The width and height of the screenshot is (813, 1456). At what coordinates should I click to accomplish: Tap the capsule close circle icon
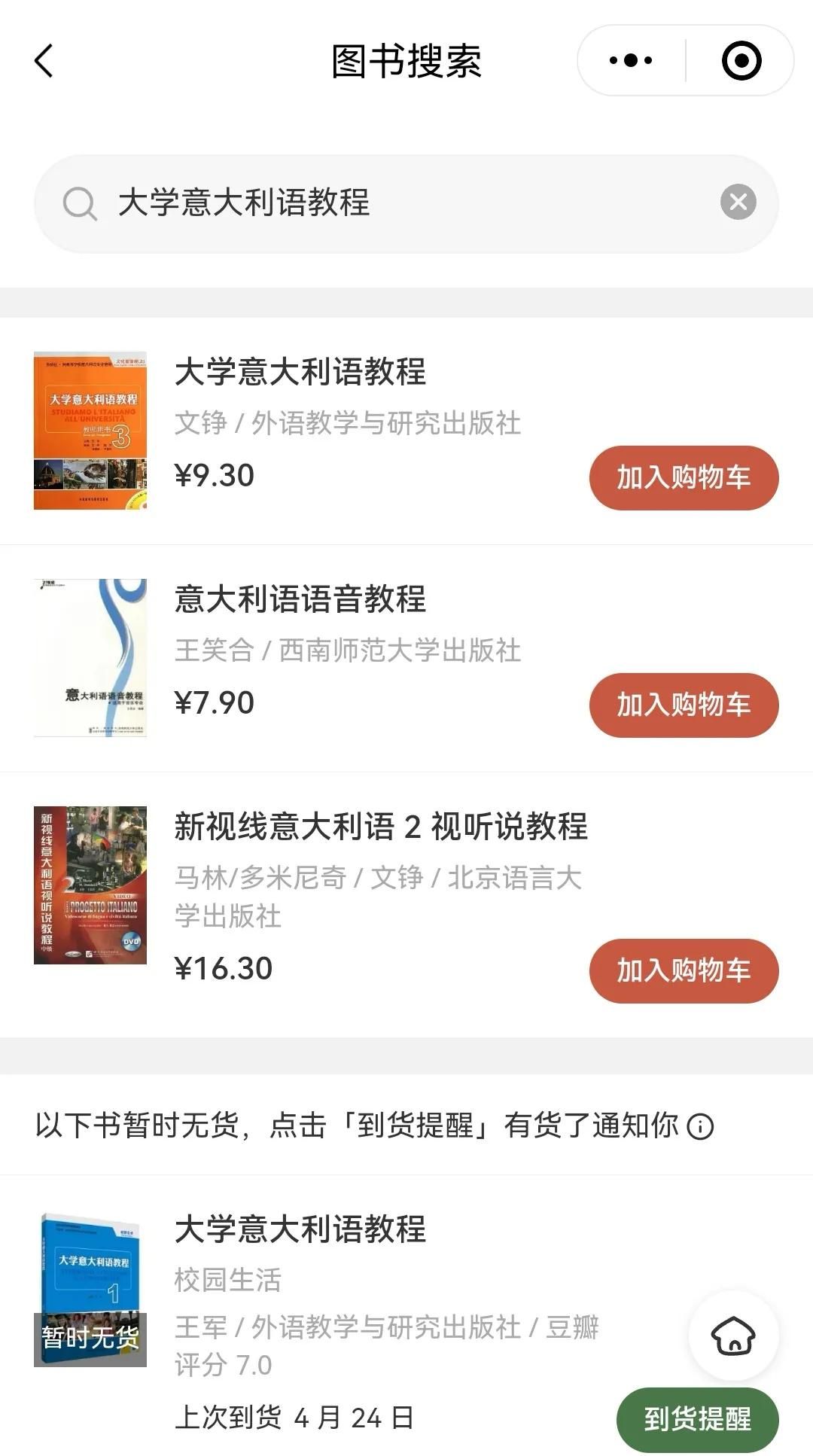(x=740, y=59)
